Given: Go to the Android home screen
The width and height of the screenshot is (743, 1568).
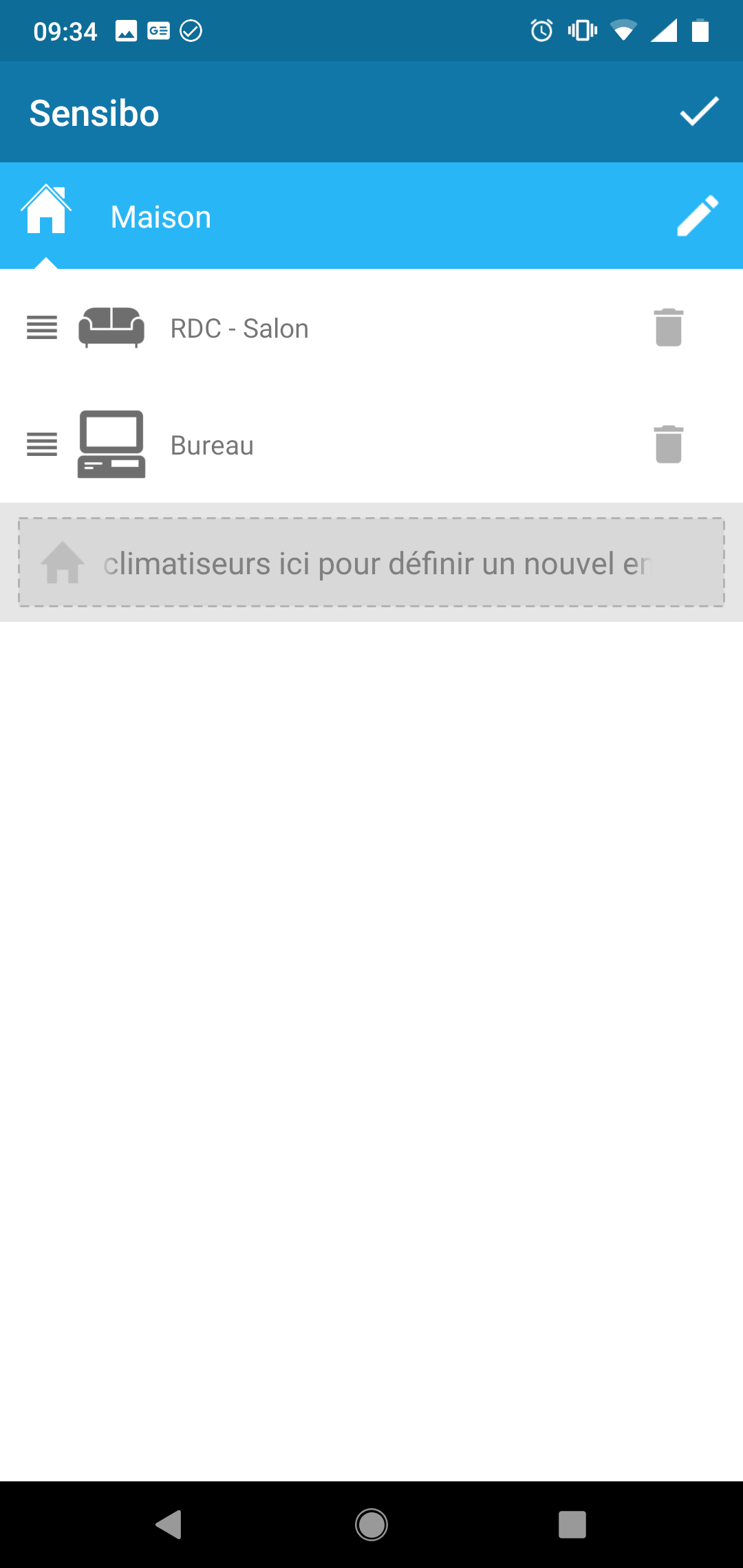Looking at the screenshot, I should coord(371,1525).
